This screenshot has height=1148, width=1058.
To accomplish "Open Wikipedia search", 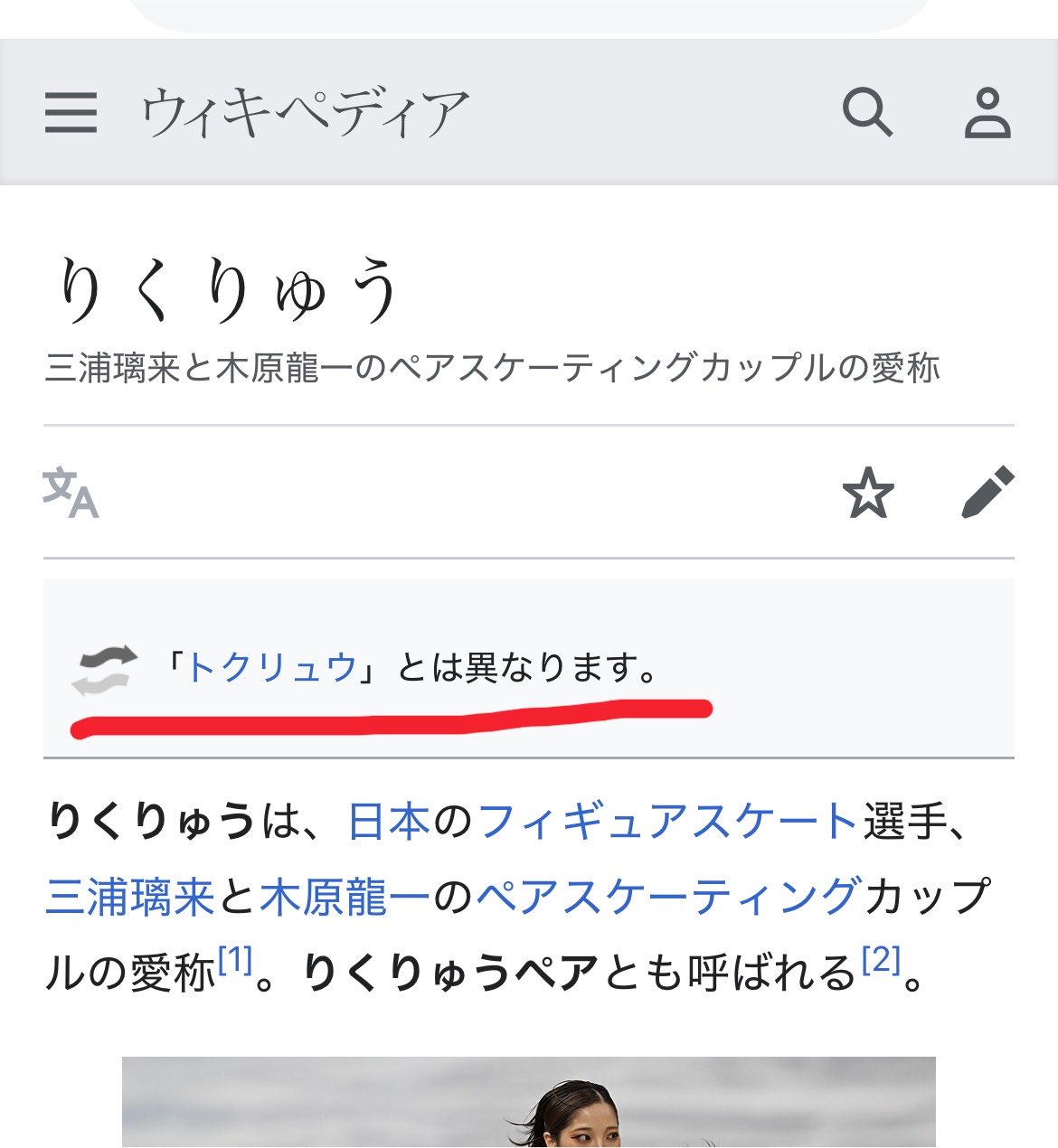I will 867,112.
